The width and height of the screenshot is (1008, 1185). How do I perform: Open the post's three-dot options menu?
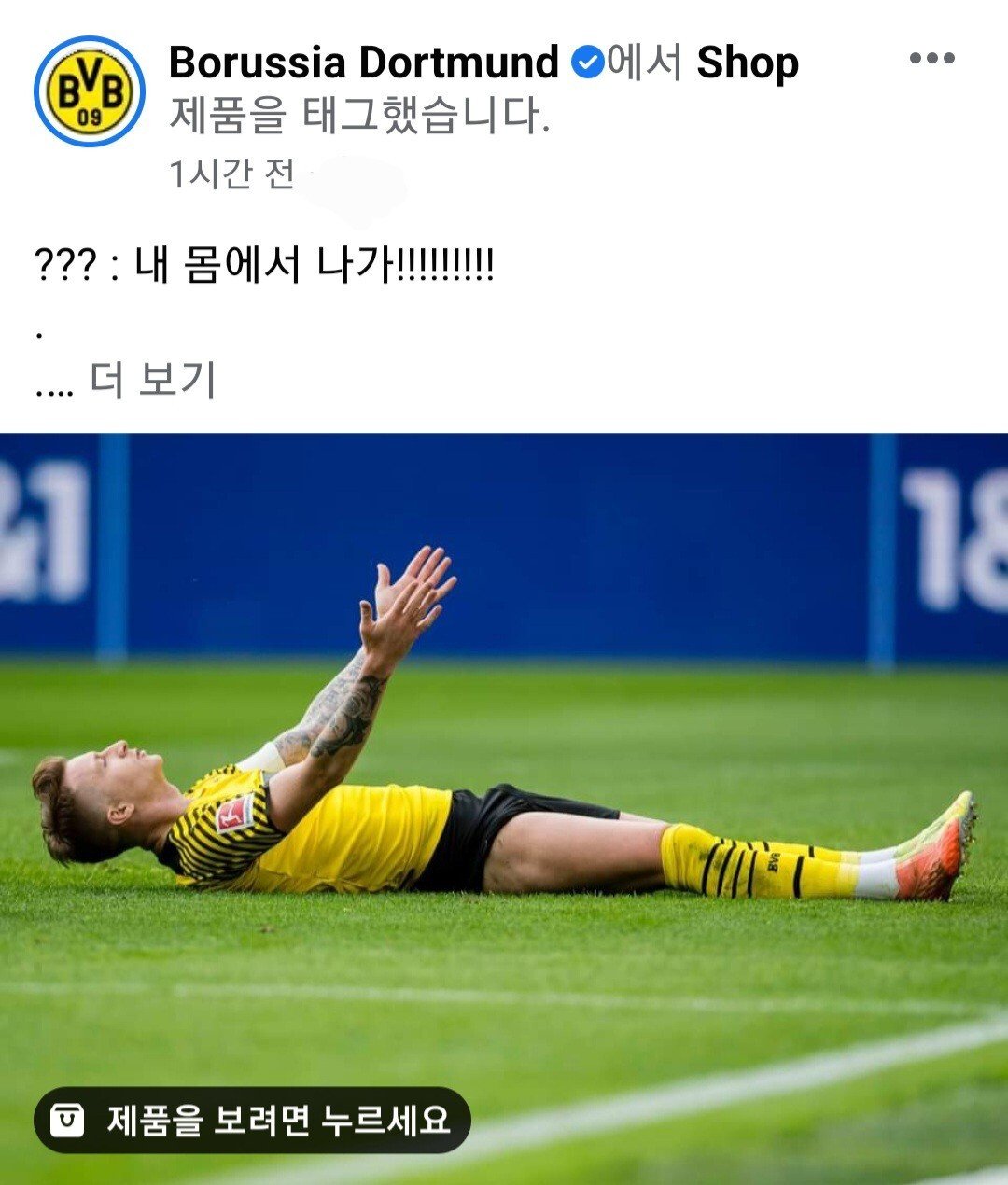pos(931,58)
